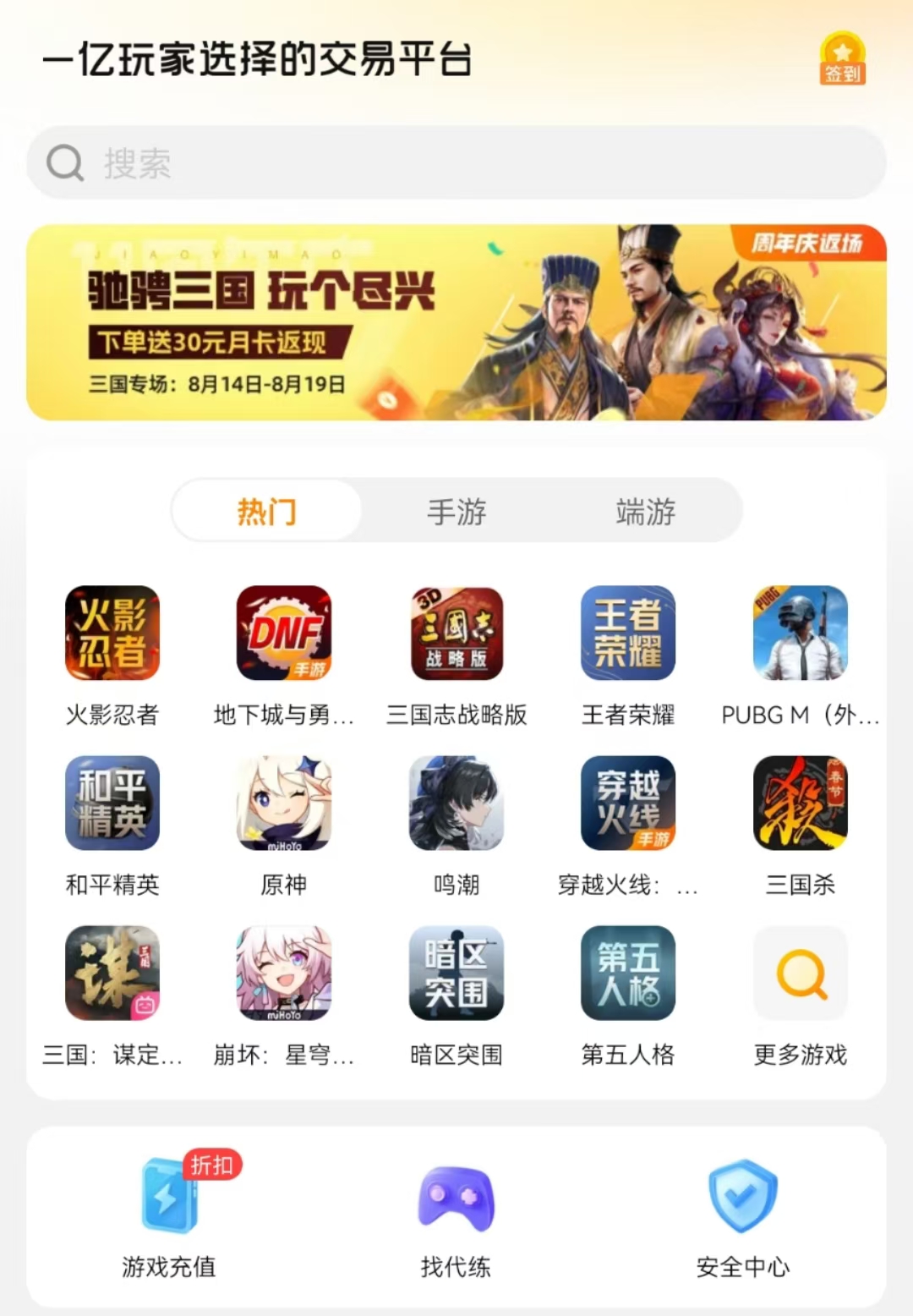Open 三国志战略版 from the game grid
This screenshot has width=913, height=1316.
(456, 633)
